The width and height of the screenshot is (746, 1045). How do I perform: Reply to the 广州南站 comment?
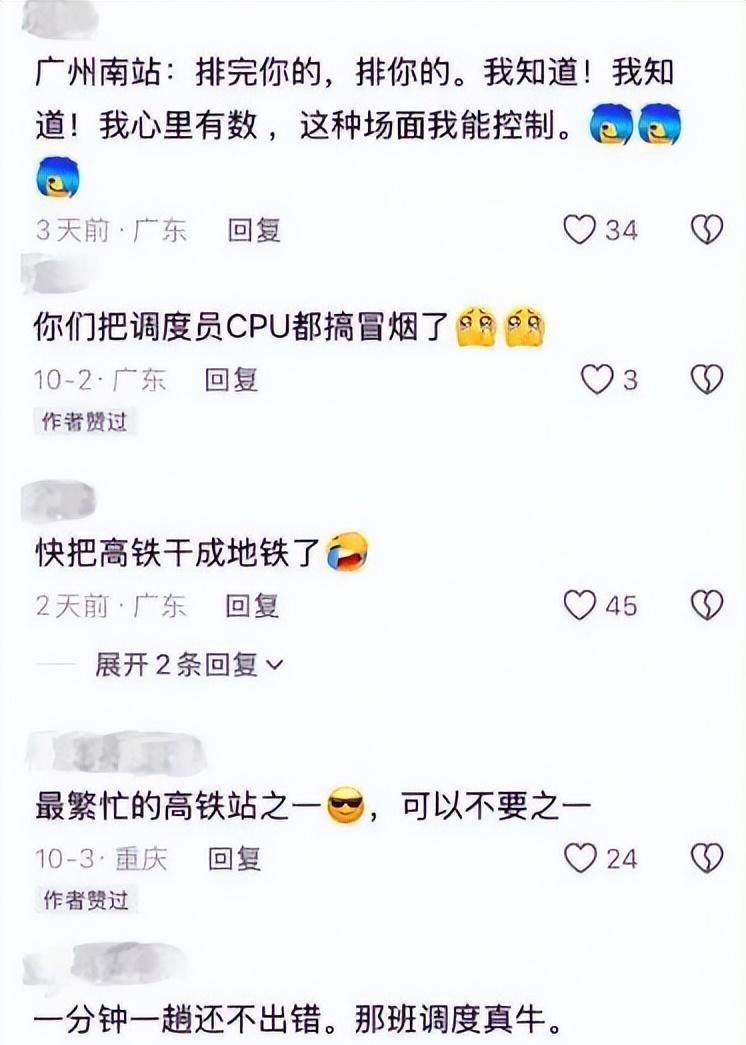[254, 230]
